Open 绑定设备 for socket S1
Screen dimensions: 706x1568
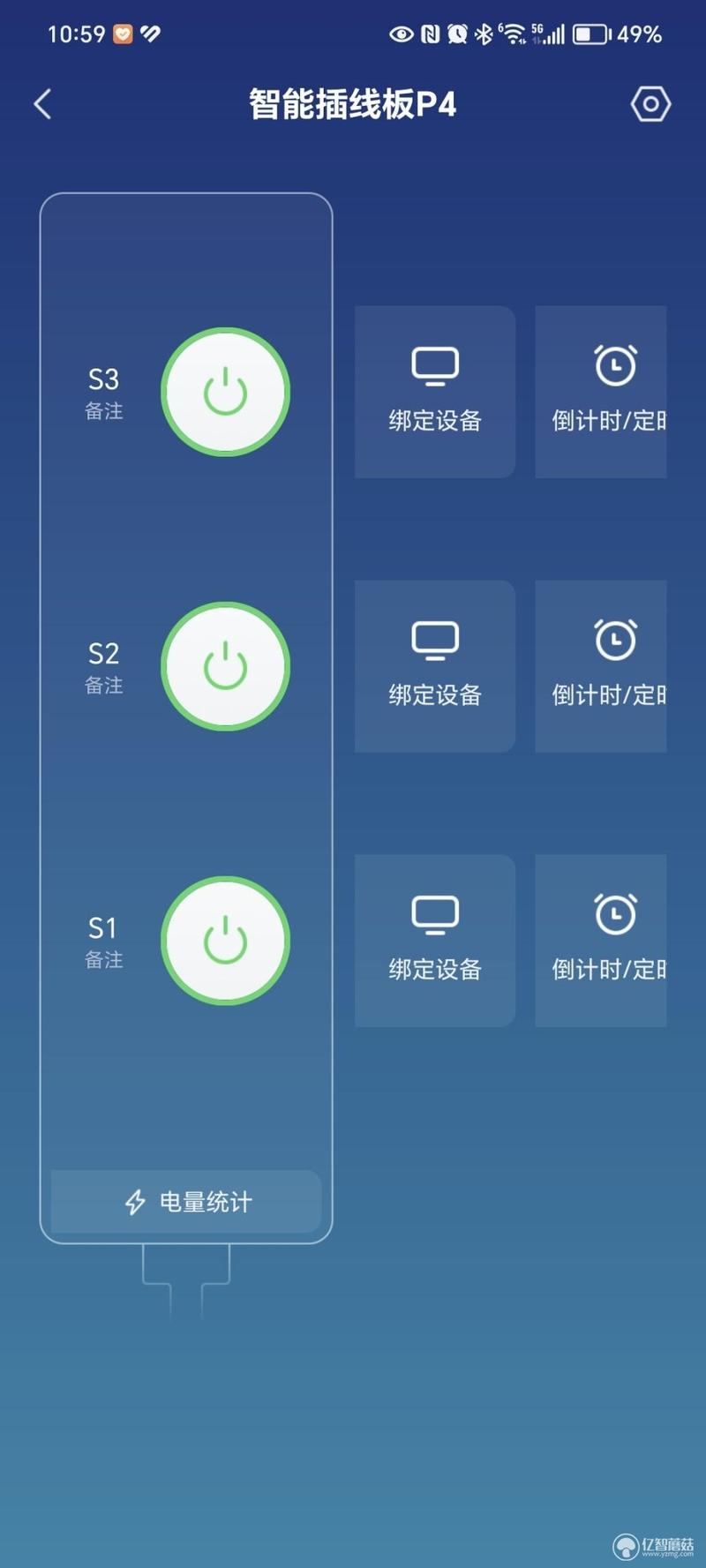[x=435, y=941]
